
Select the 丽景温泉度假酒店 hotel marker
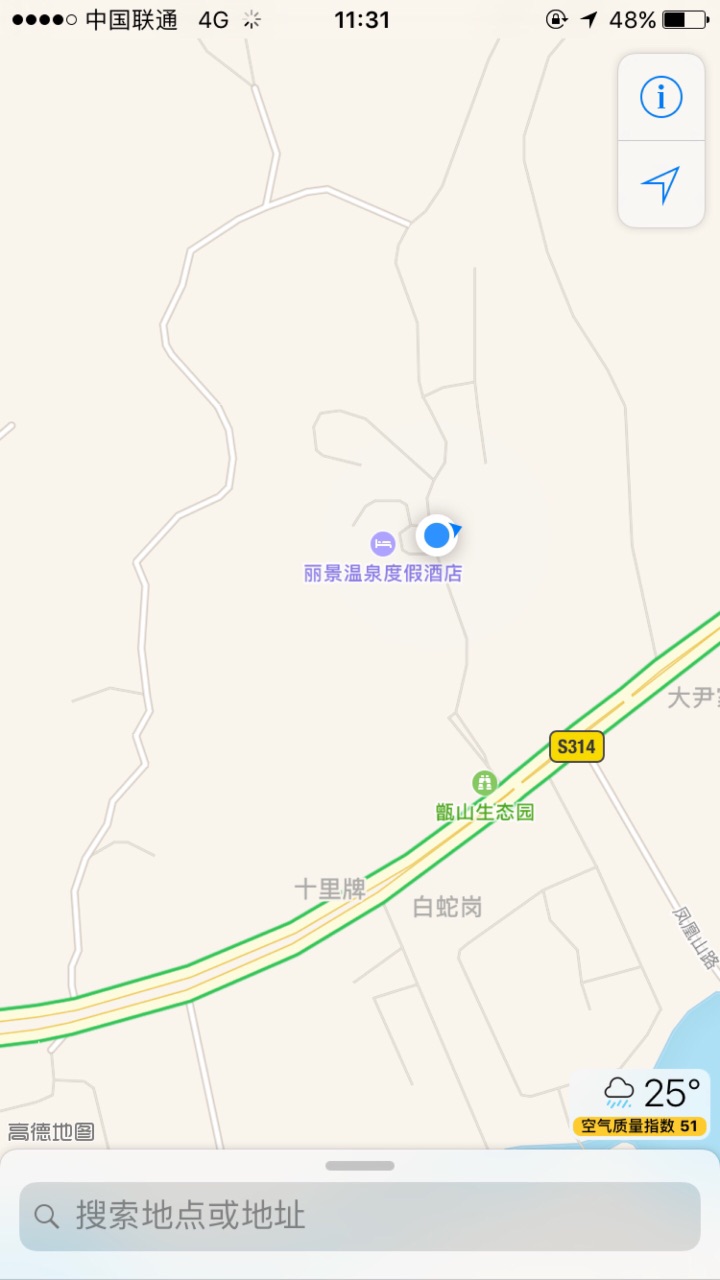click(x=383, y=544)
